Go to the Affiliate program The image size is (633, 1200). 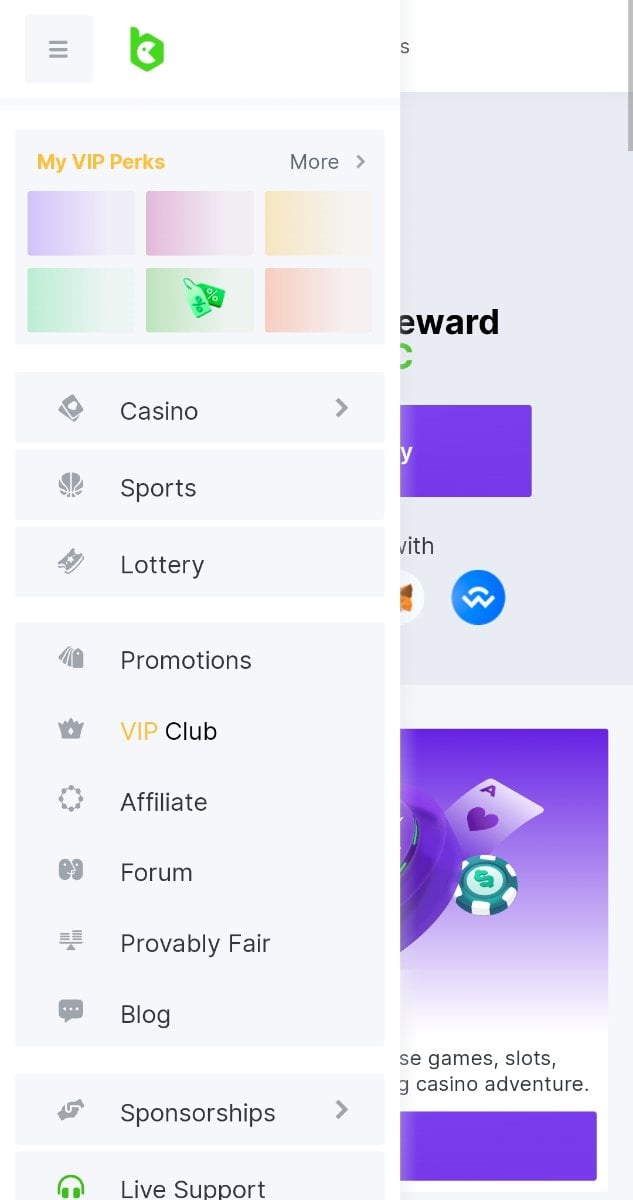[x=164, y=802]
